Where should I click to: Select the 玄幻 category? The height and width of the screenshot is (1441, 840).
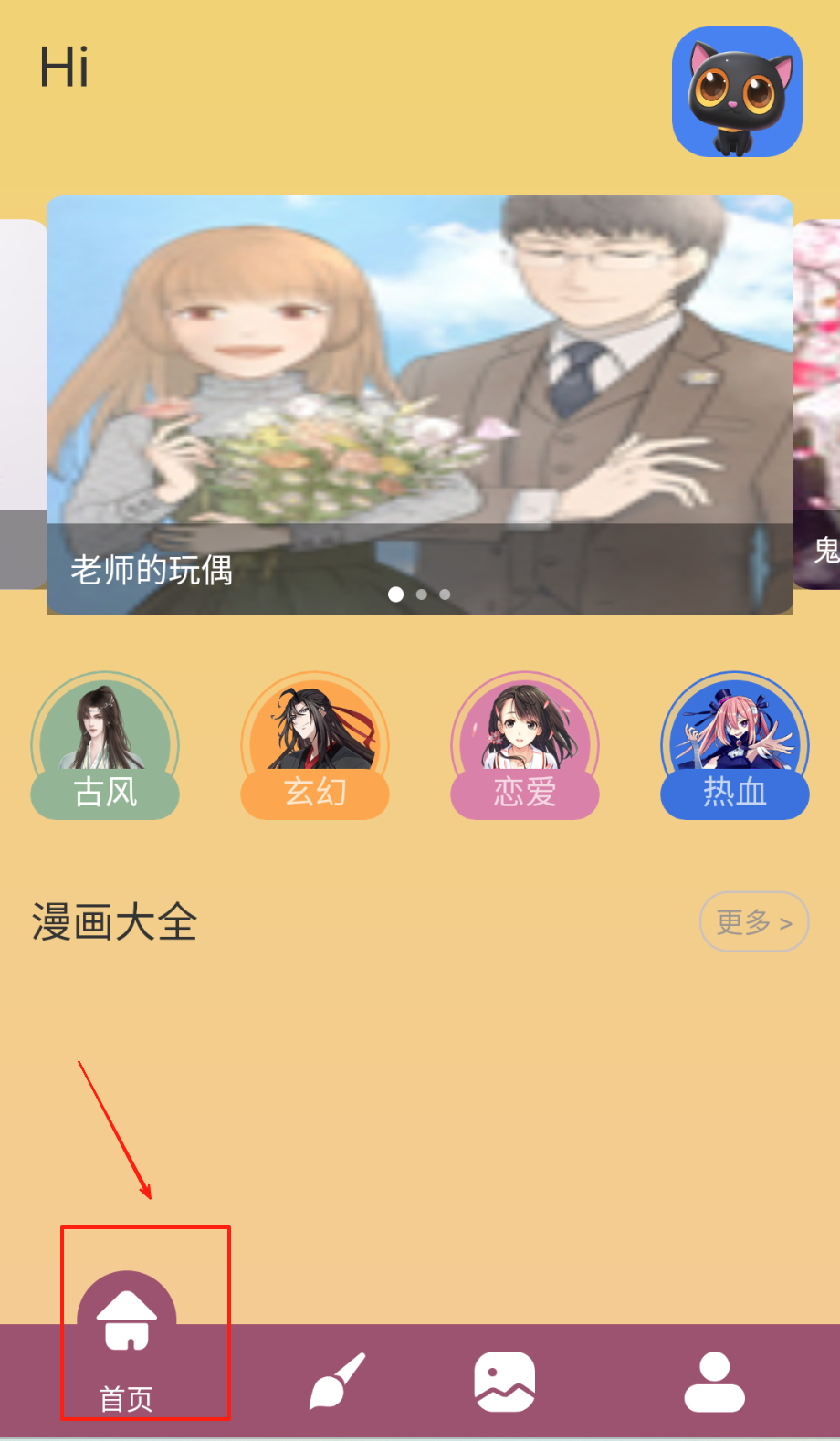[315, 746]
